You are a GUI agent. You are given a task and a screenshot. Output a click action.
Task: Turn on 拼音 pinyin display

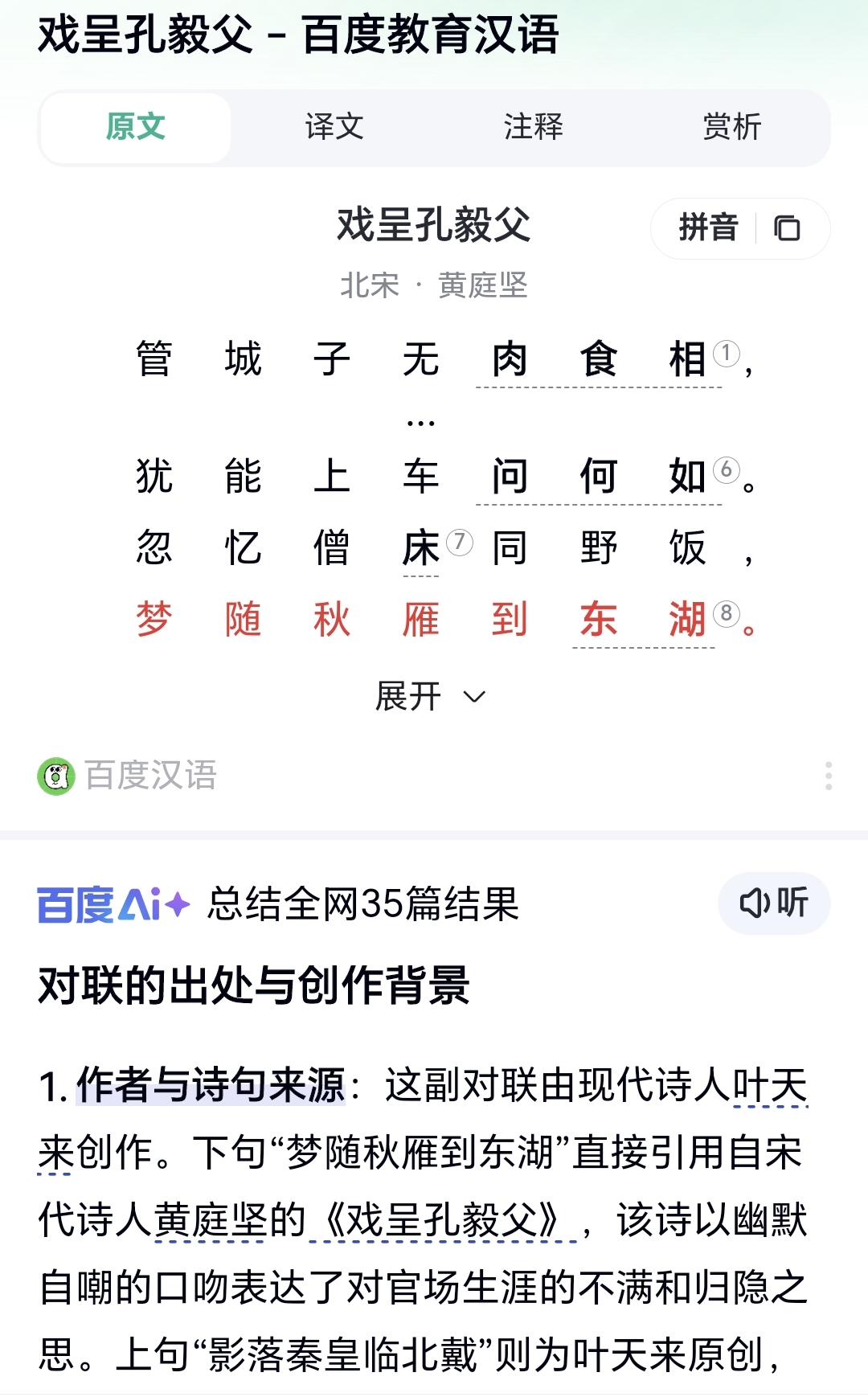707,228
